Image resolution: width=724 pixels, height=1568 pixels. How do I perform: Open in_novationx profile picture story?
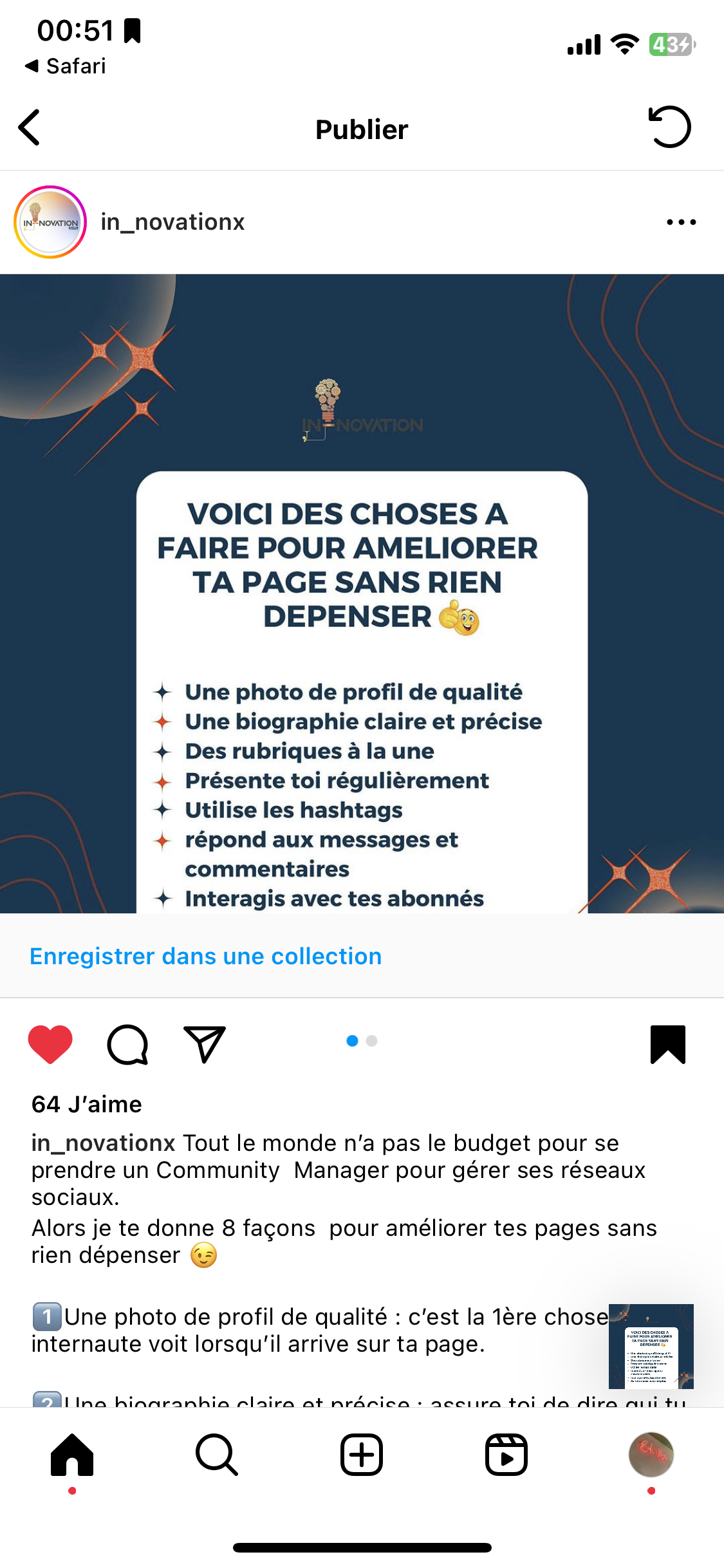pos(50,222)
